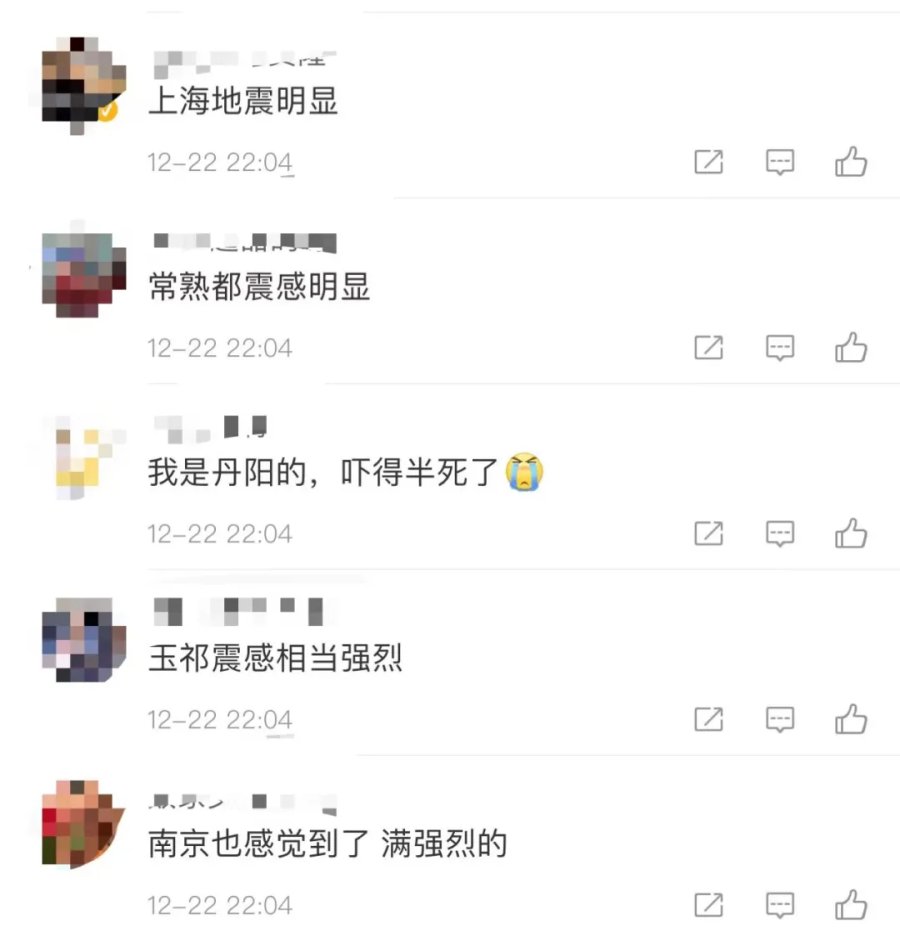Open avatar of the '南京也感觉到了' commenter
The width and height of the screenshot is (900, 936).
tap(83, 825)
